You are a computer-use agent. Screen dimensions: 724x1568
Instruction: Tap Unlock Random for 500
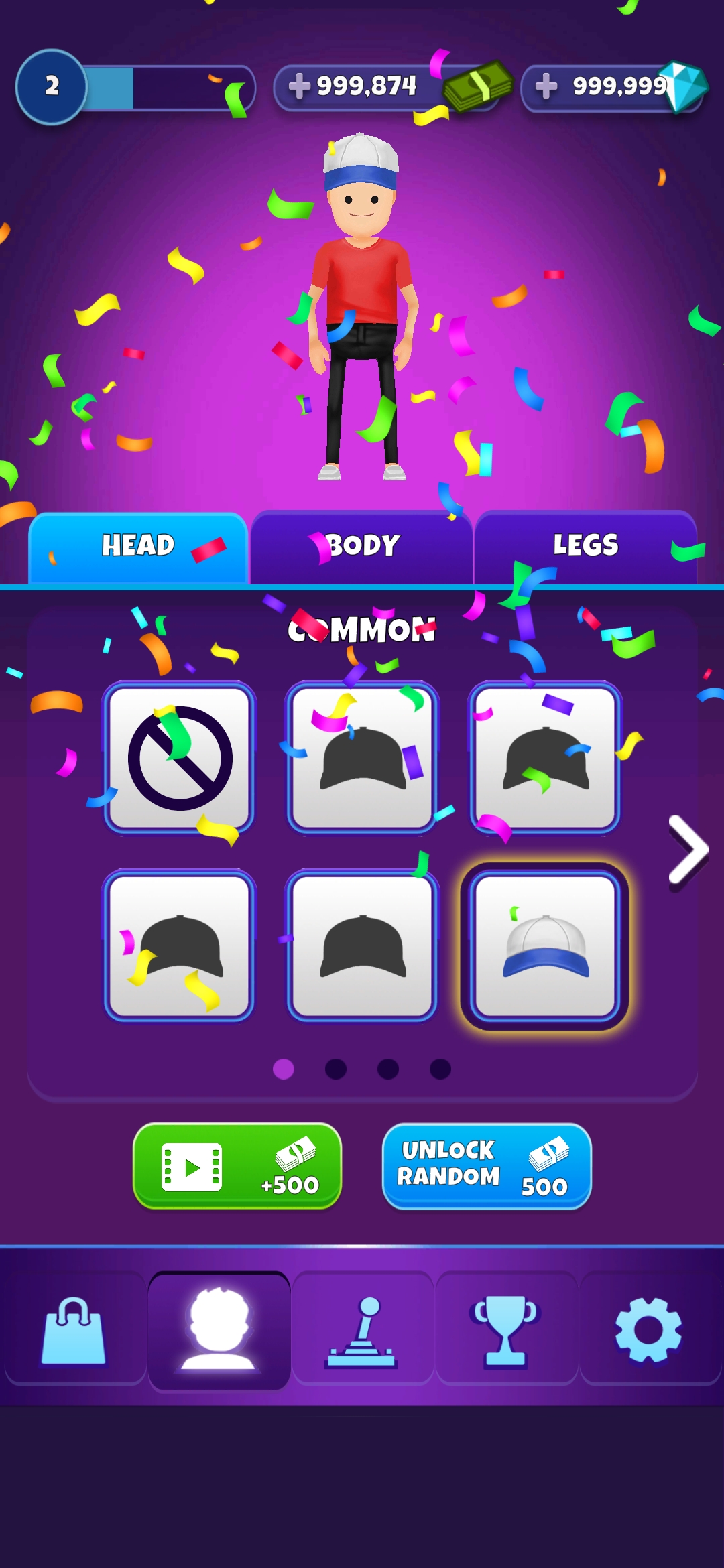coord(487,1167)
